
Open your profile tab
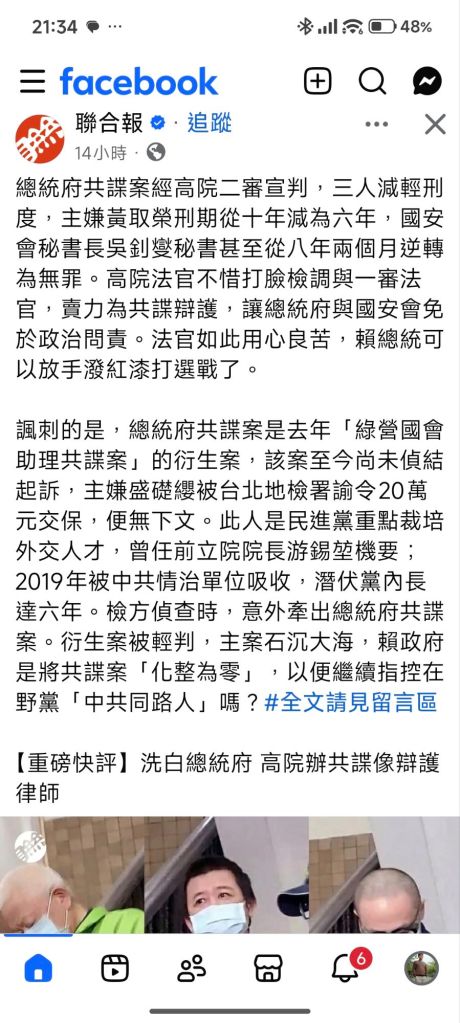pos(422,968)
